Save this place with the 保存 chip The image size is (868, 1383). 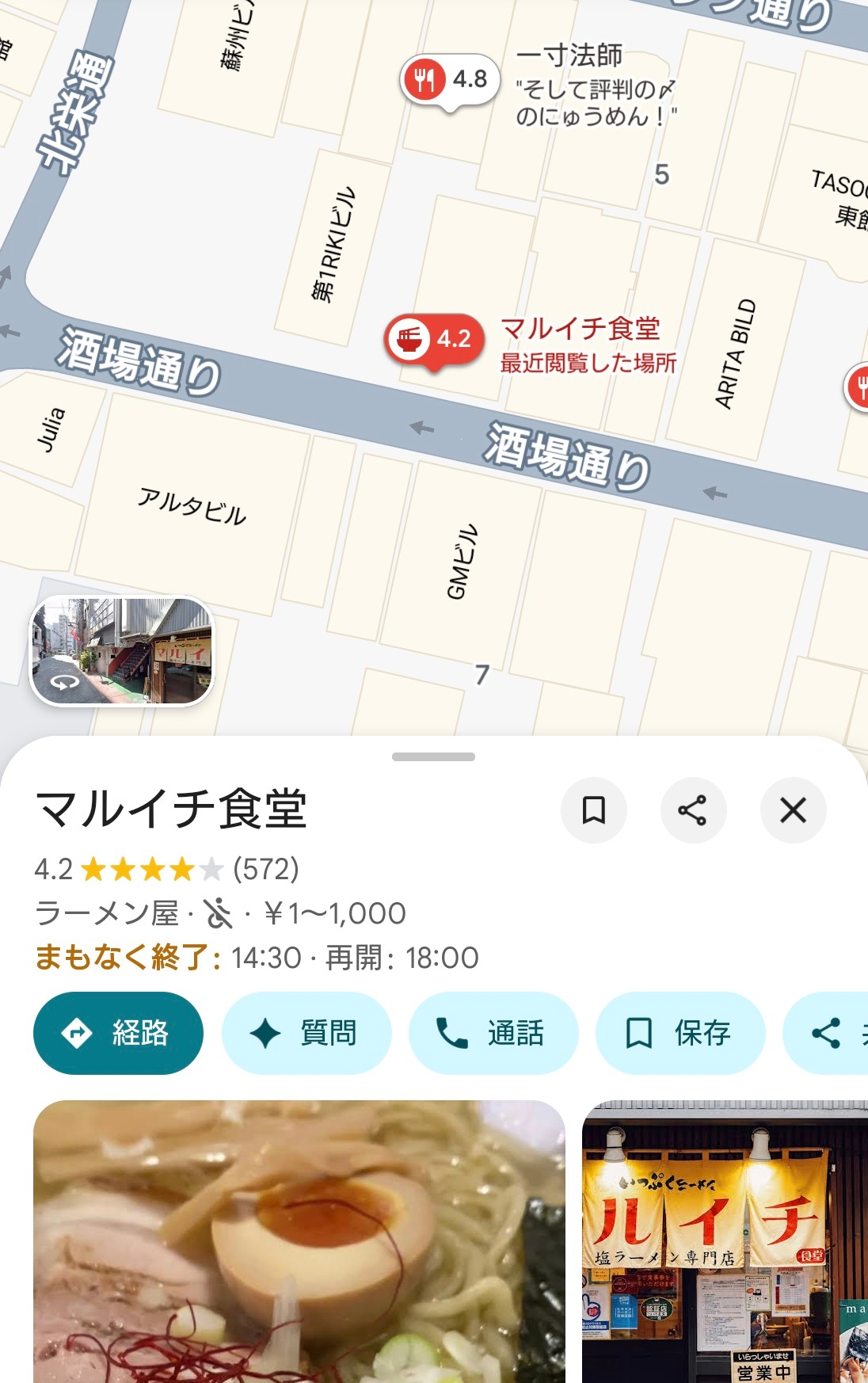tap(680, 1033)
